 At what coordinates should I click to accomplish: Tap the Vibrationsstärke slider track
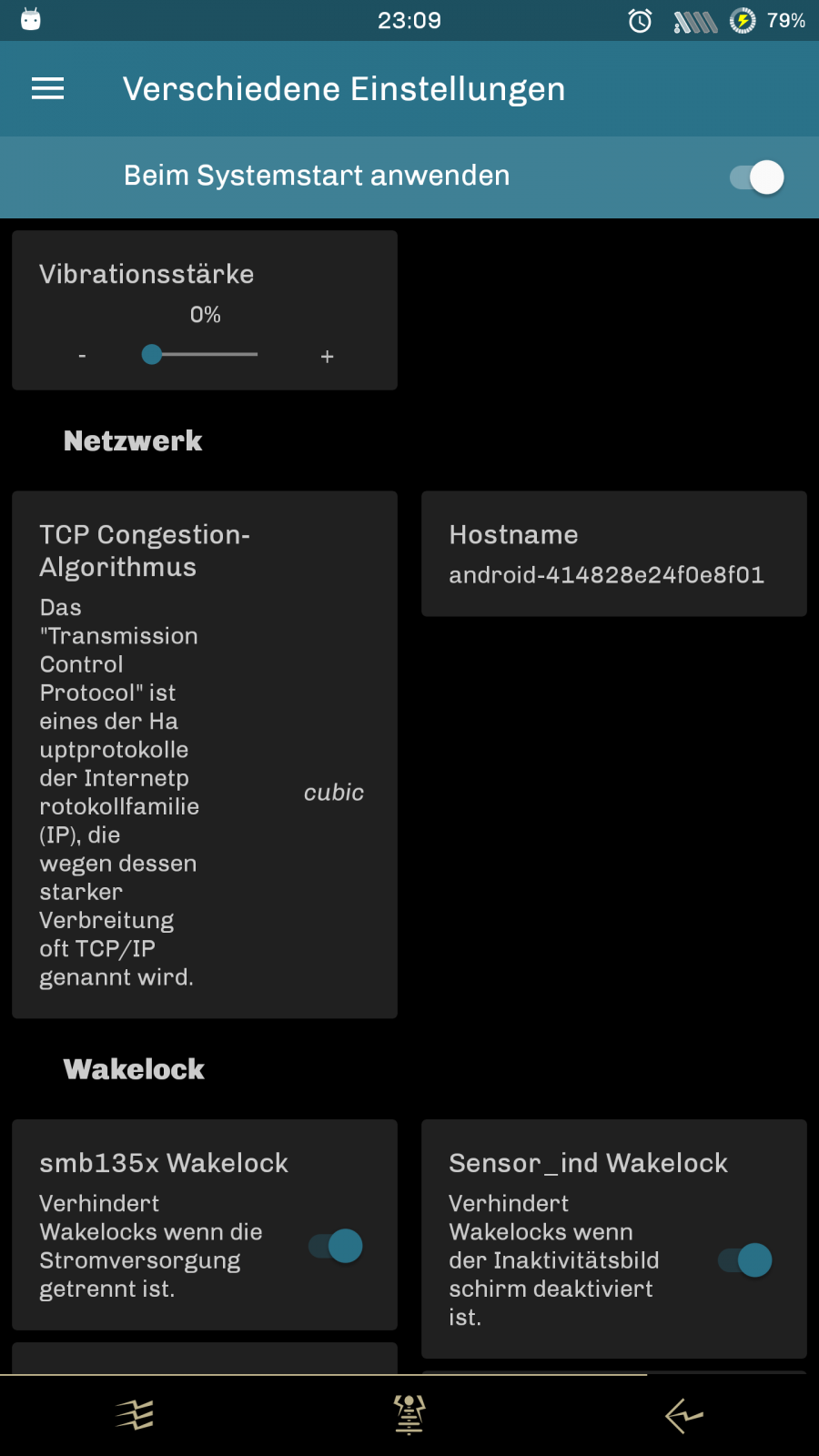(x=205, y=354)
